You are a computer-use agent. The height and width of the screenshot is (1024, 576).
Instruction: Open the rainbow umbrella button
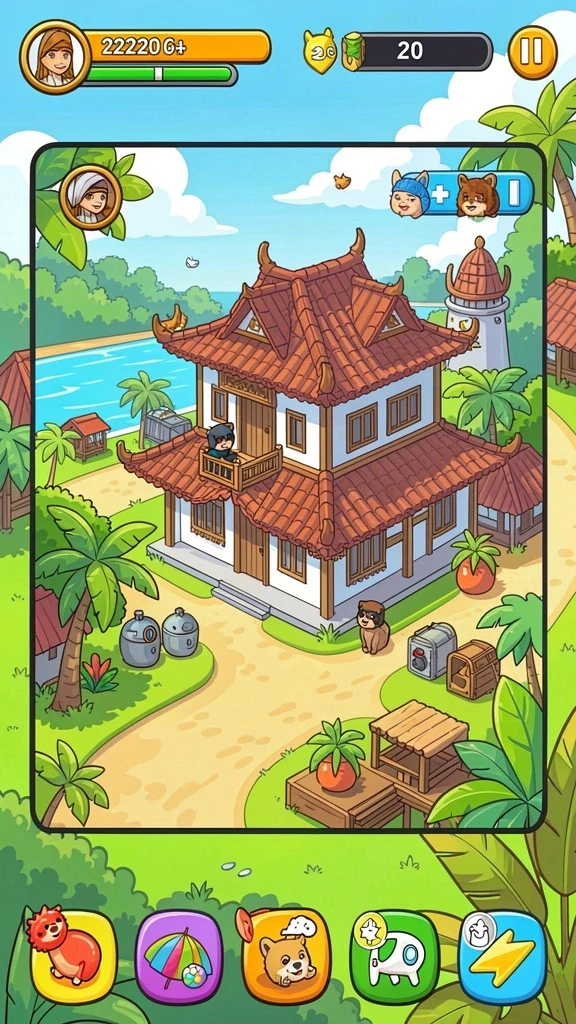pos(178,957)
